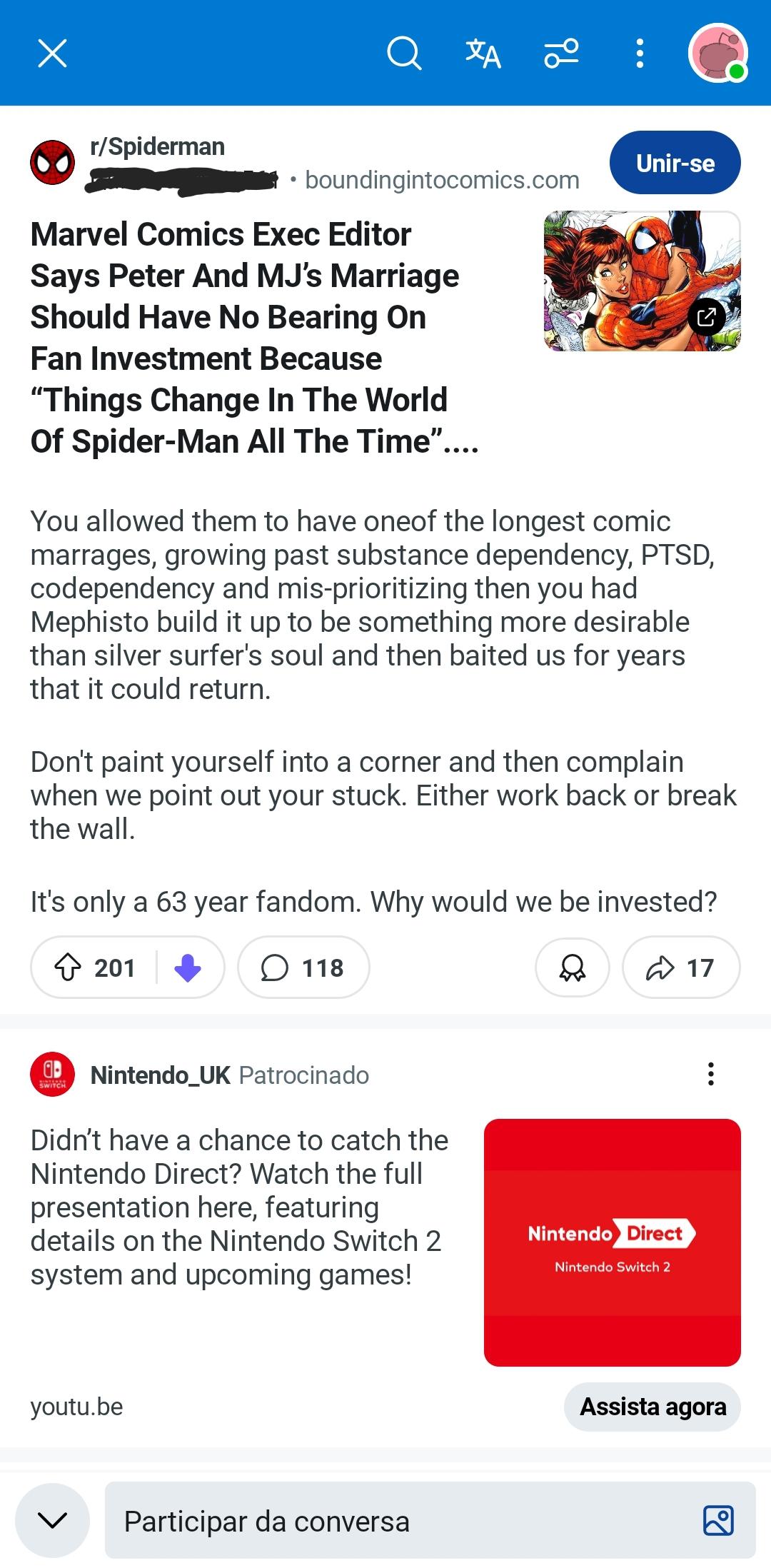The width and height of the screenshot is (771, 1568).
Task: Give an award to this post
Action: click(572, 968)
